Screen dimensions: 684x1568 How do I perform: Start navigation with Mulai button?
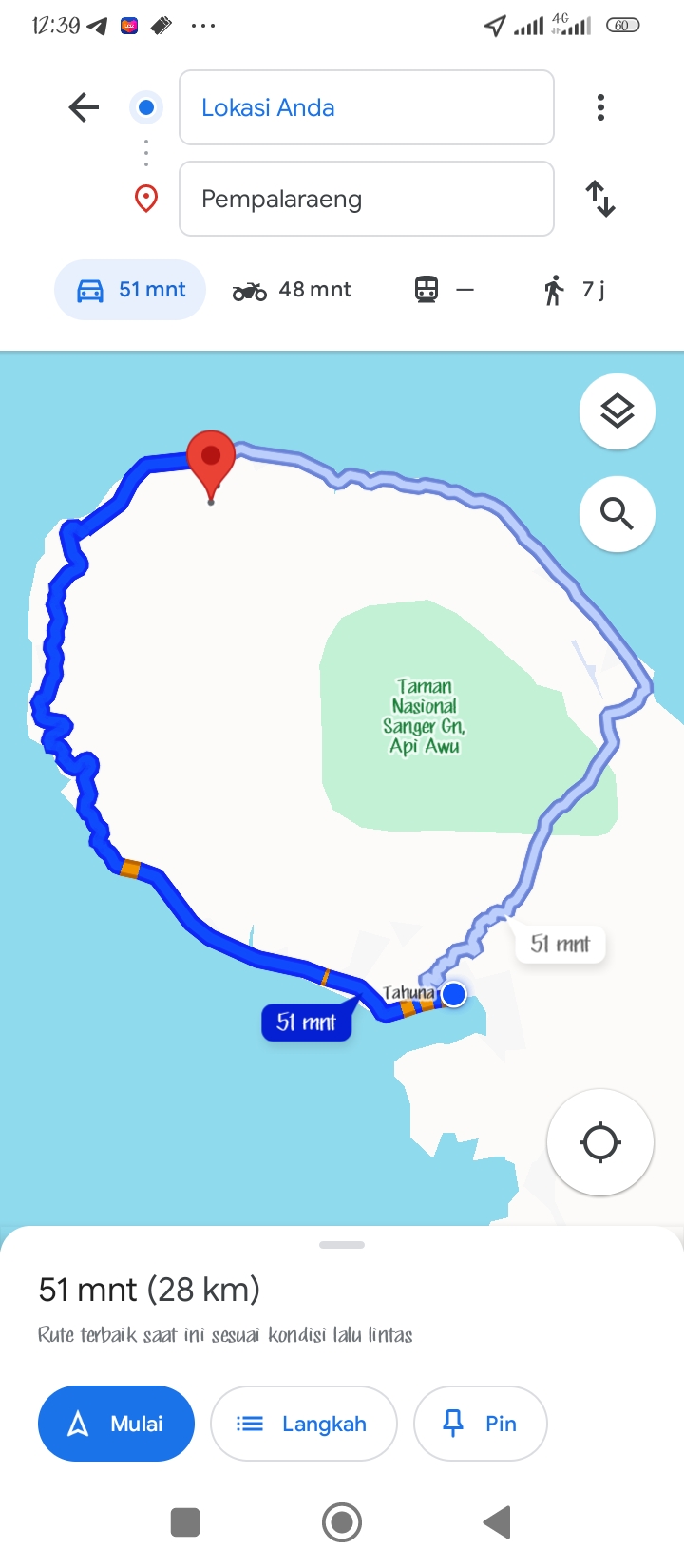pyautogui.click(x=116, y=1424)
